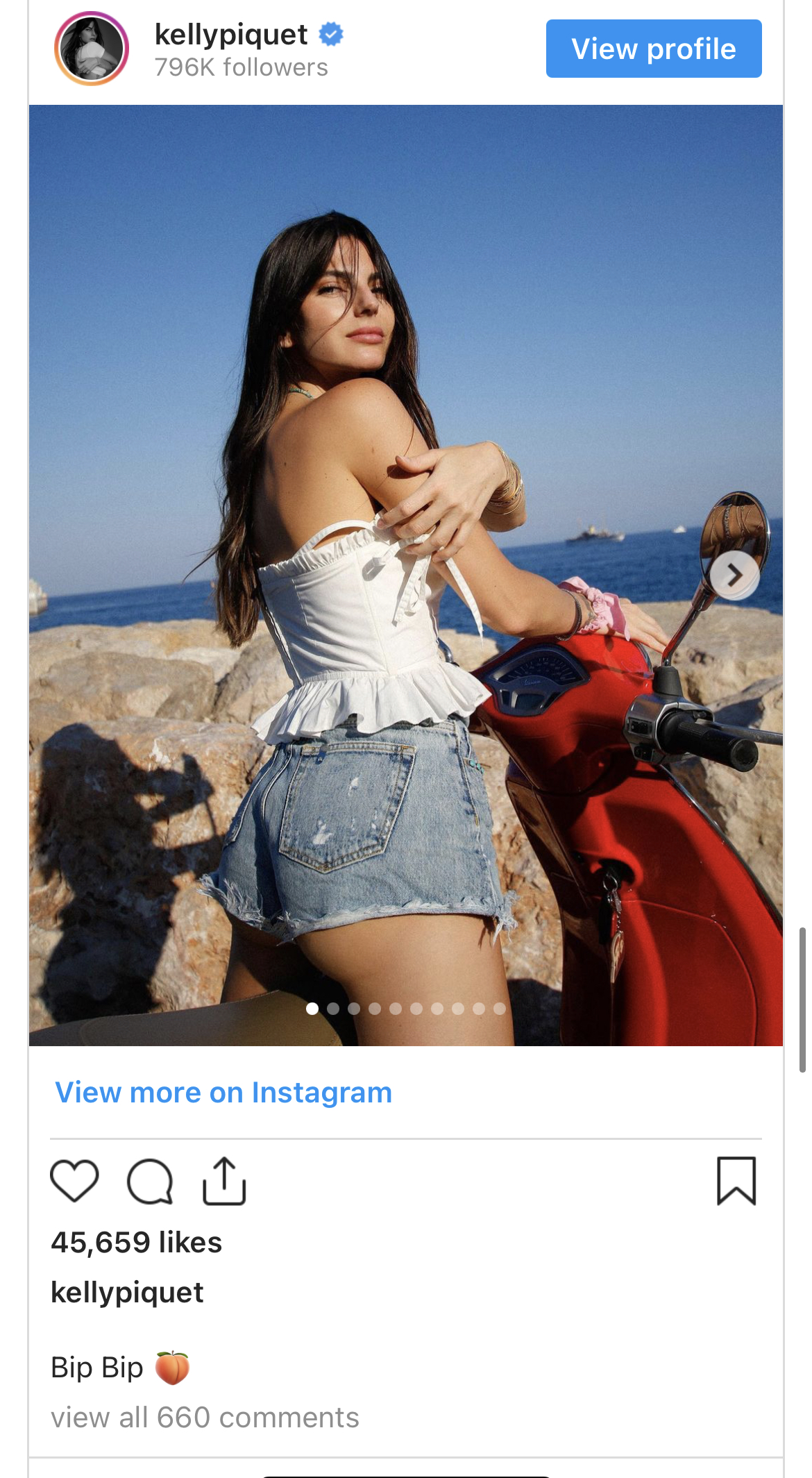Viewport: 812px width, 1478px height.
Task: Tap the View profile button
Action: coord(653,49)
